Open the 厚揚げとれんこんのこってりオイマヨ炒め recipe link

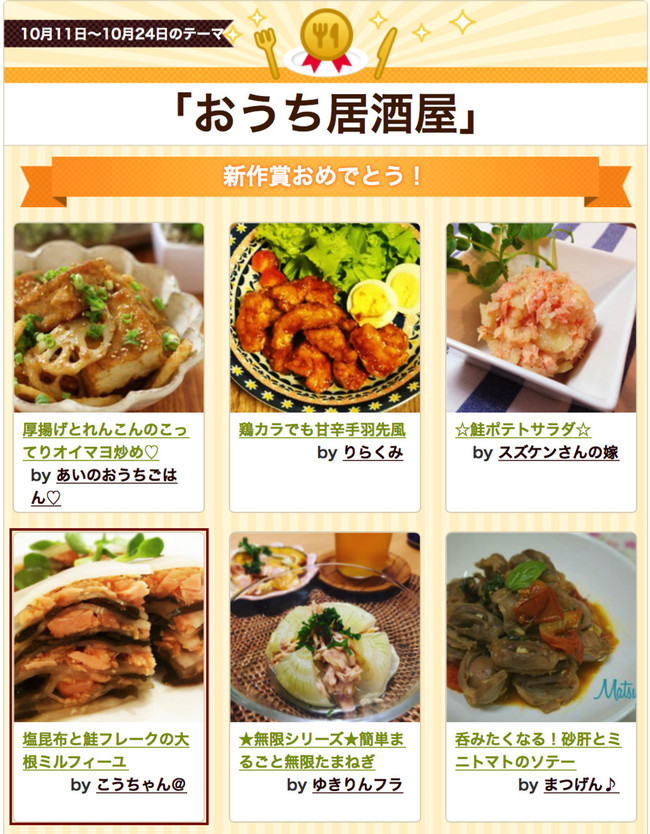[106, 440]
